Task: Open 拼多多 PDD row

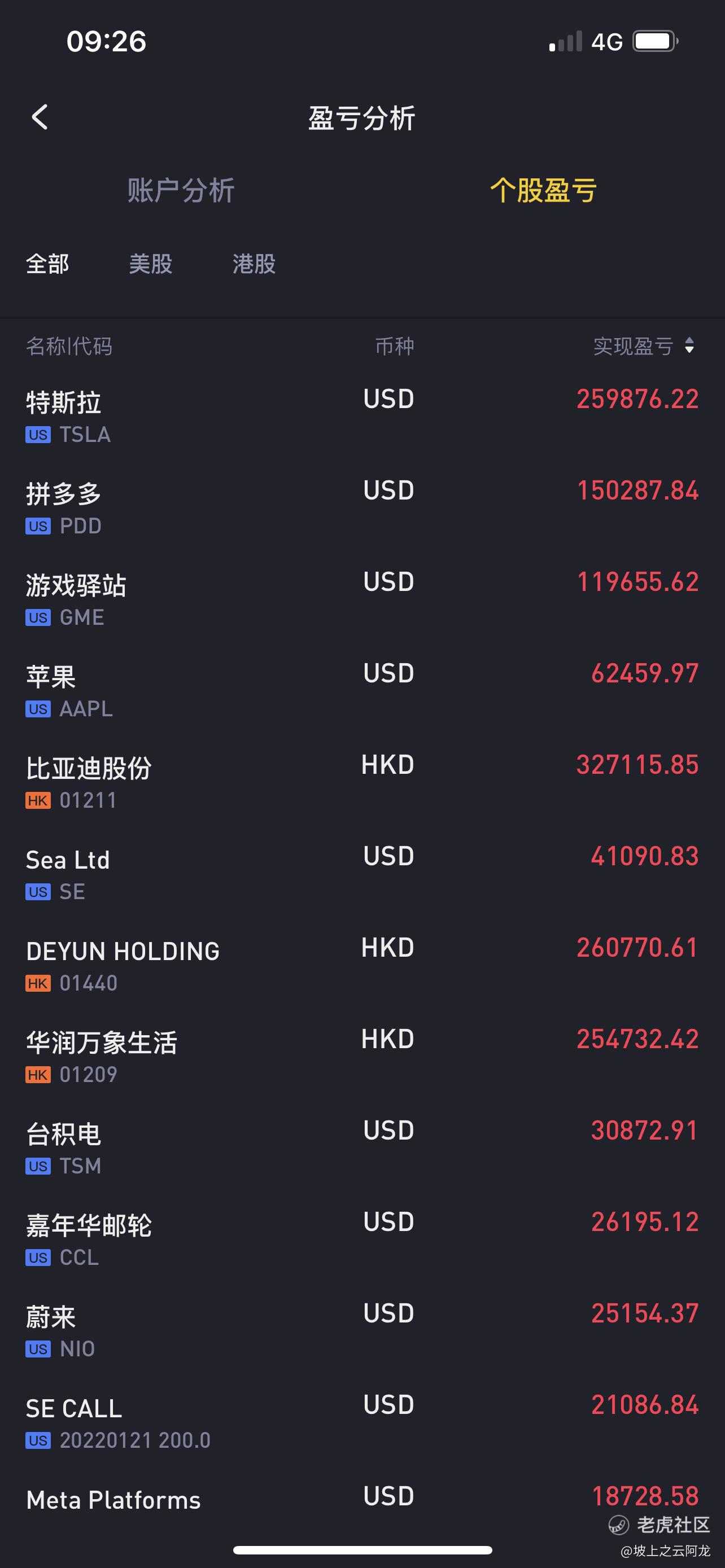Action: pos(362,508)
